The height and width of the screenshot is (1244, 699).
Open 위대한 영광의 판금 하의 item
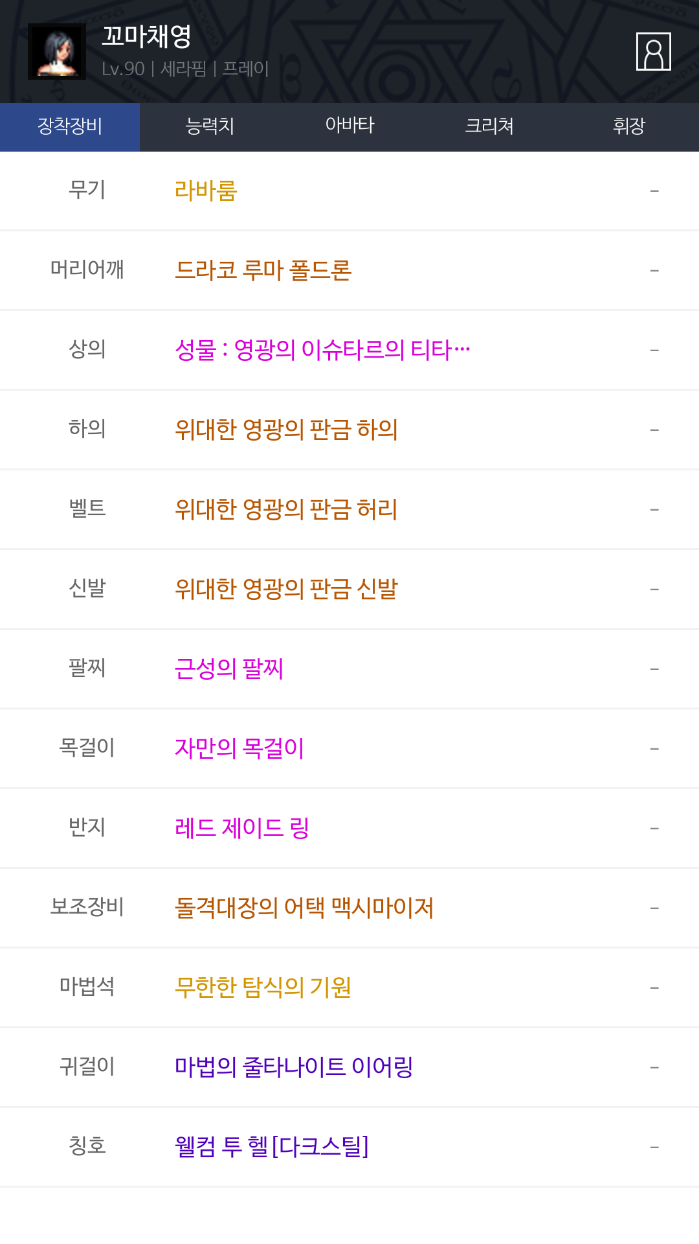286,429
